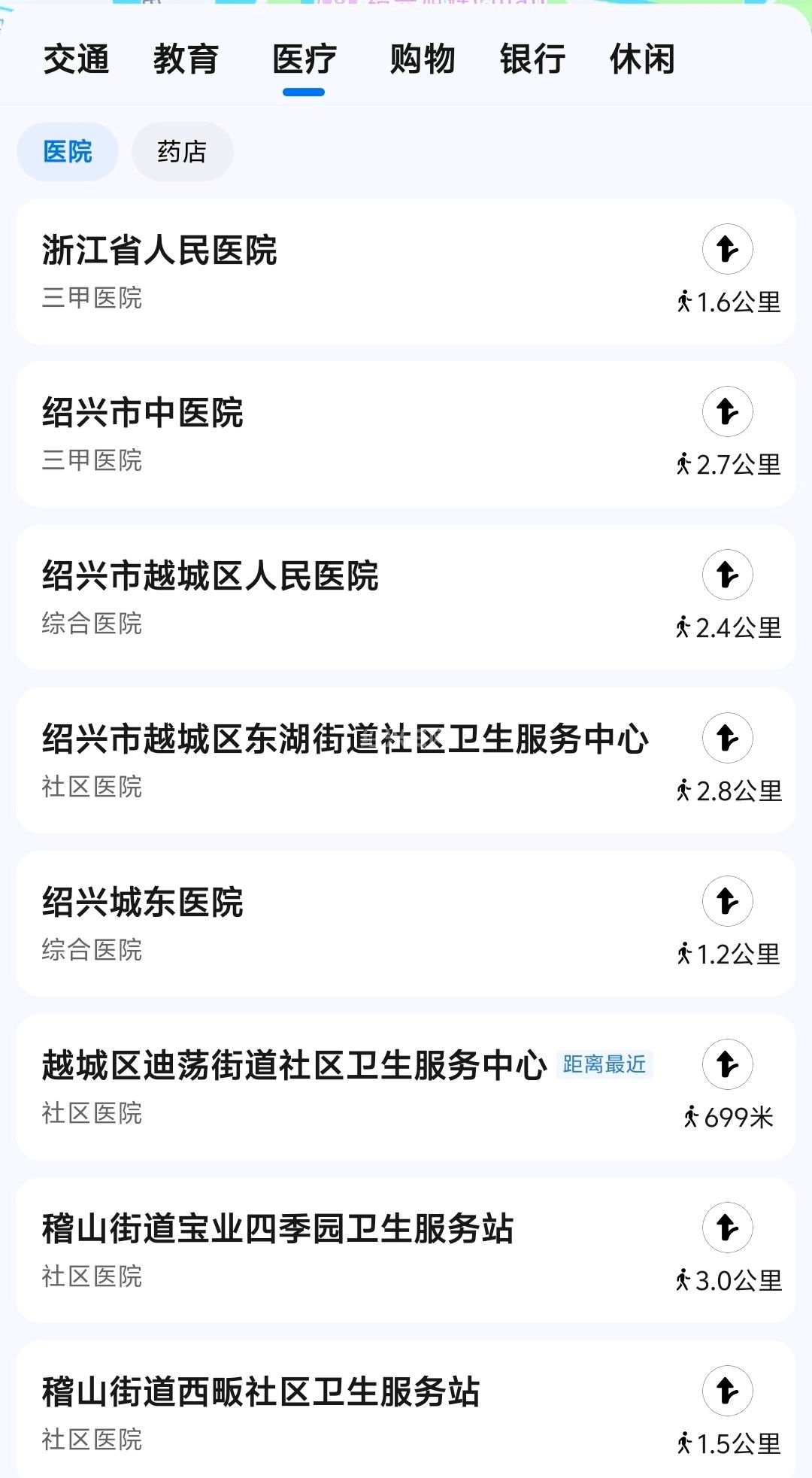The height and width of the screenshot is (1478, 812).
Task: Navigate to 浙江省人民医院
Action: point(727,249)
